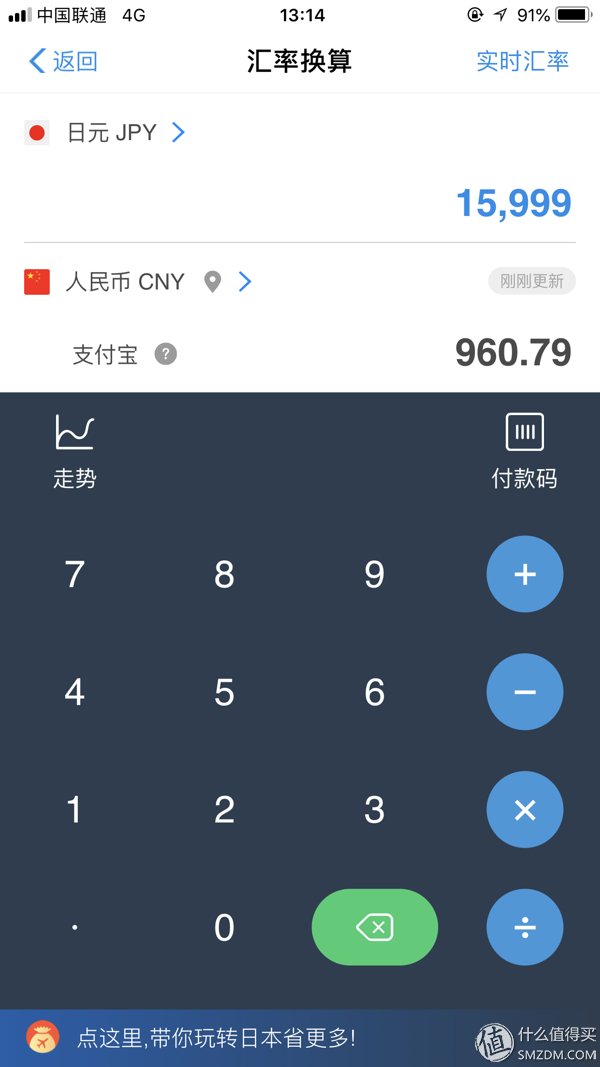The height and width of the screenshot is (1067, 600).
Task: Change the source currency 日元 JPY
Action: pyautogui.click(x=112, y=132)
